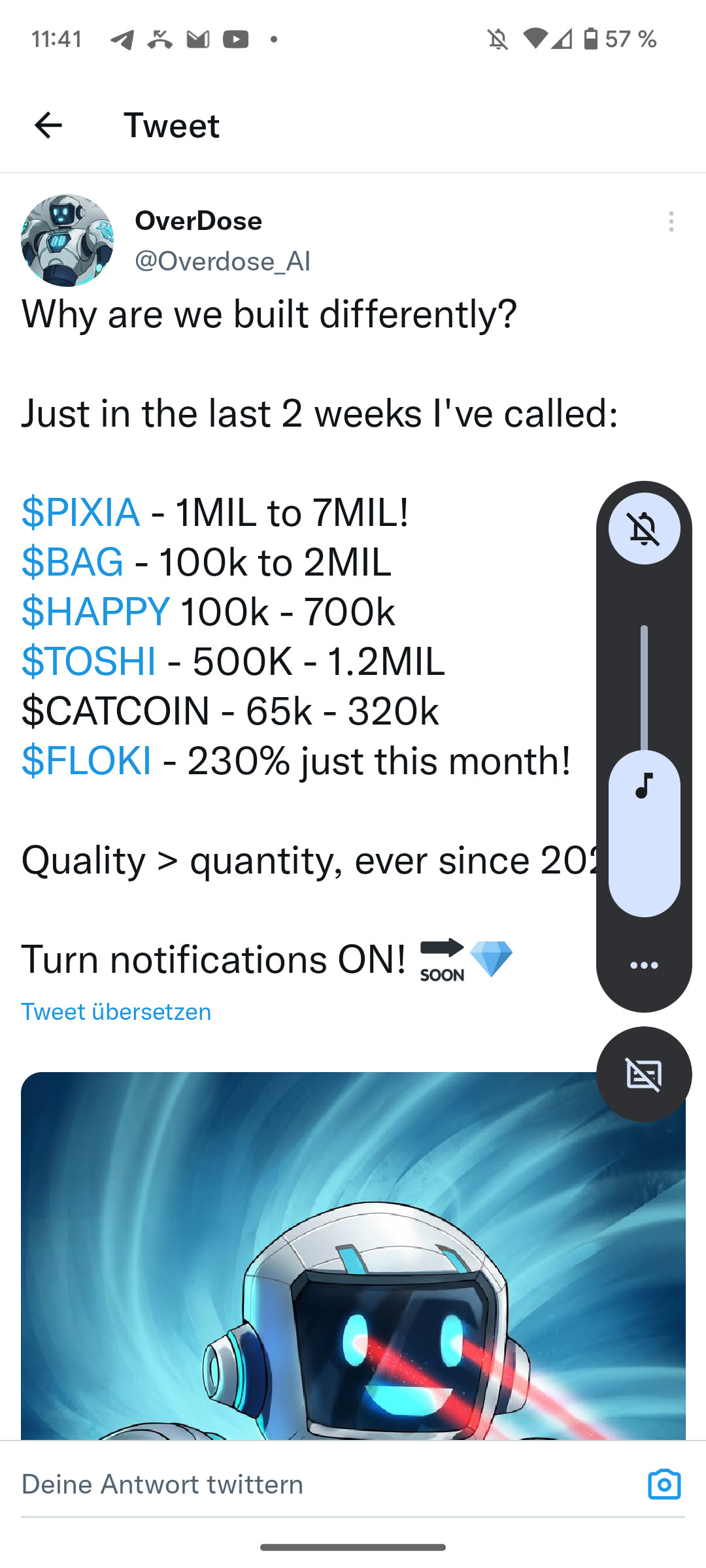Open OverDose's profile picture
This screenshot has height=1568, width=706.
point(67,240)
